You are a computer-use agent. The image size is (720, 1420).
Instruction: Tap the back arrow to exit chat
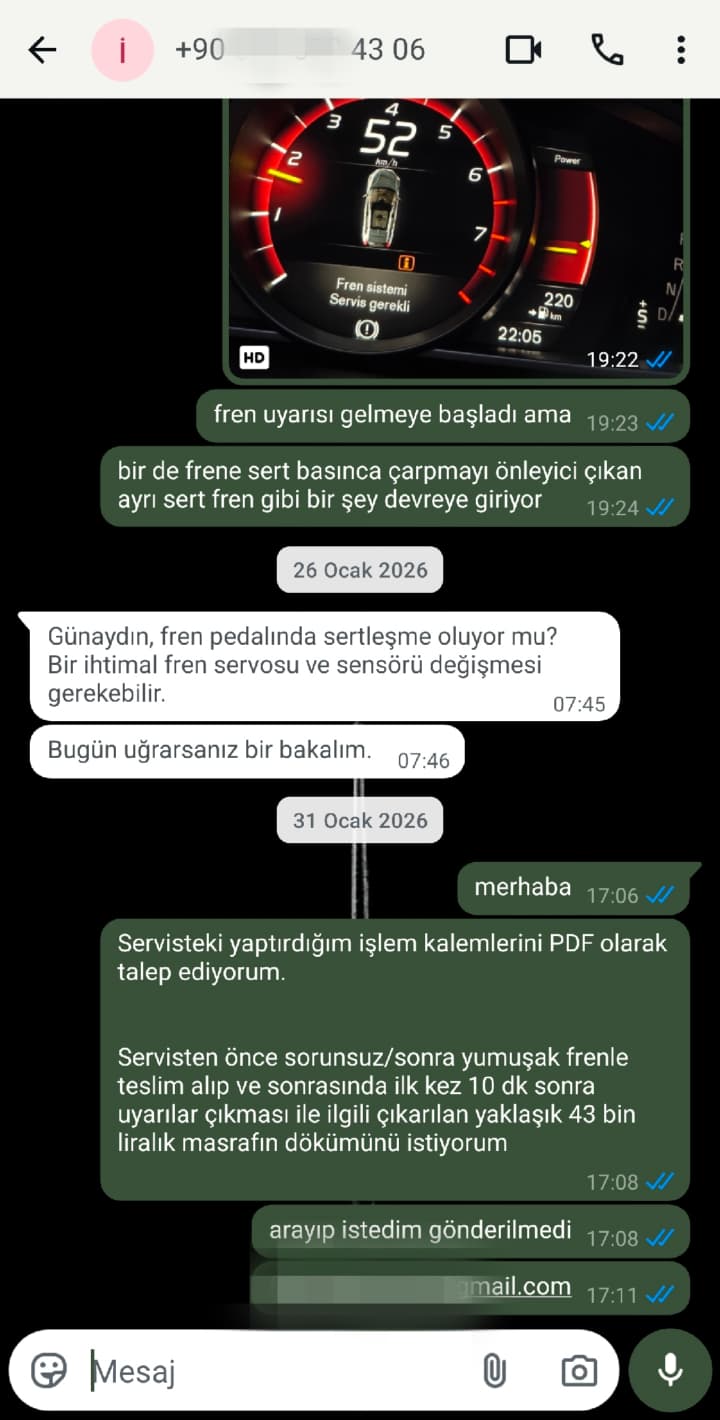pos(42,48)
